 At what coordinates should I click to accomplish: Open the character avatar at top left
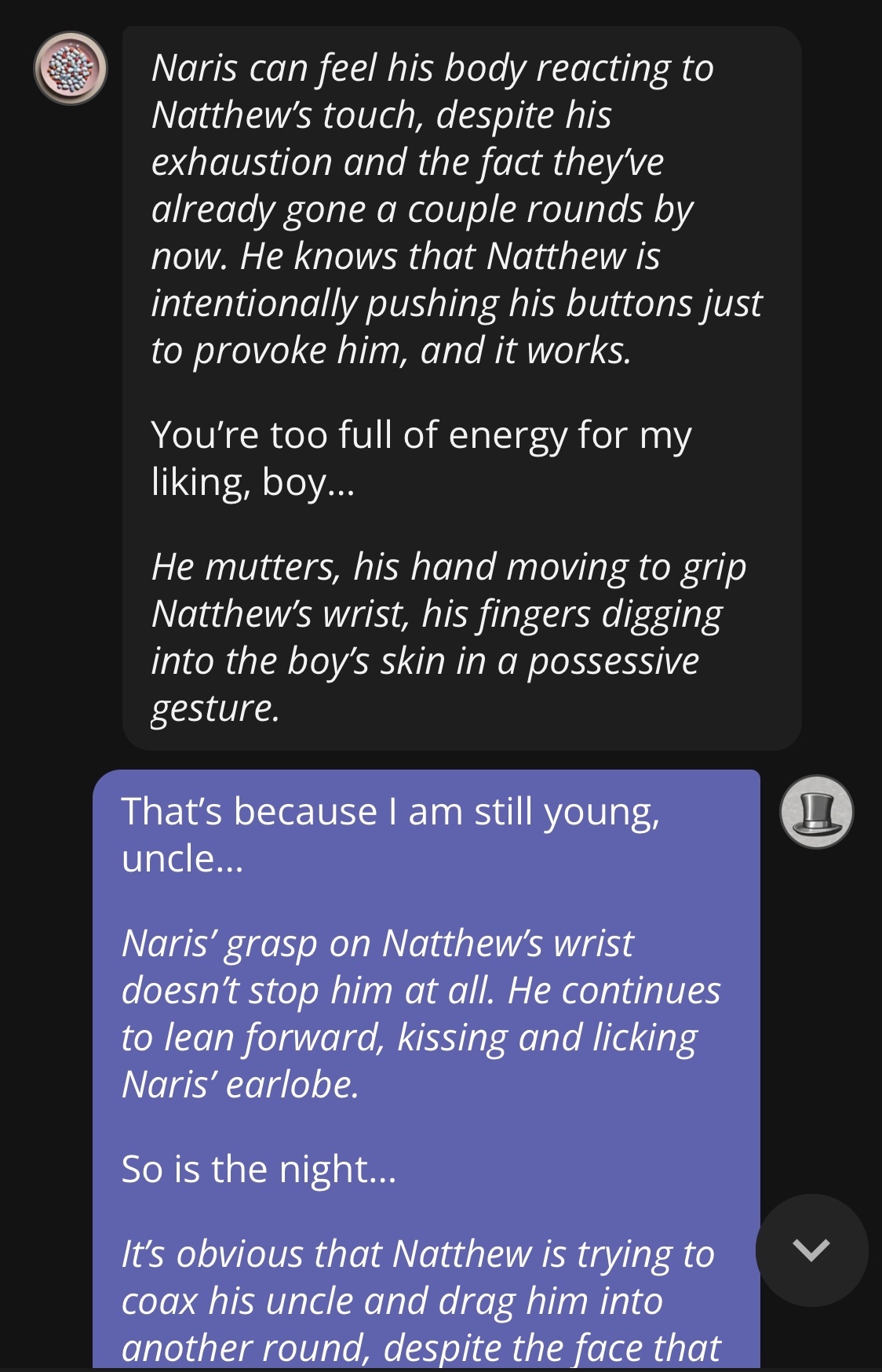coord(71,69)
